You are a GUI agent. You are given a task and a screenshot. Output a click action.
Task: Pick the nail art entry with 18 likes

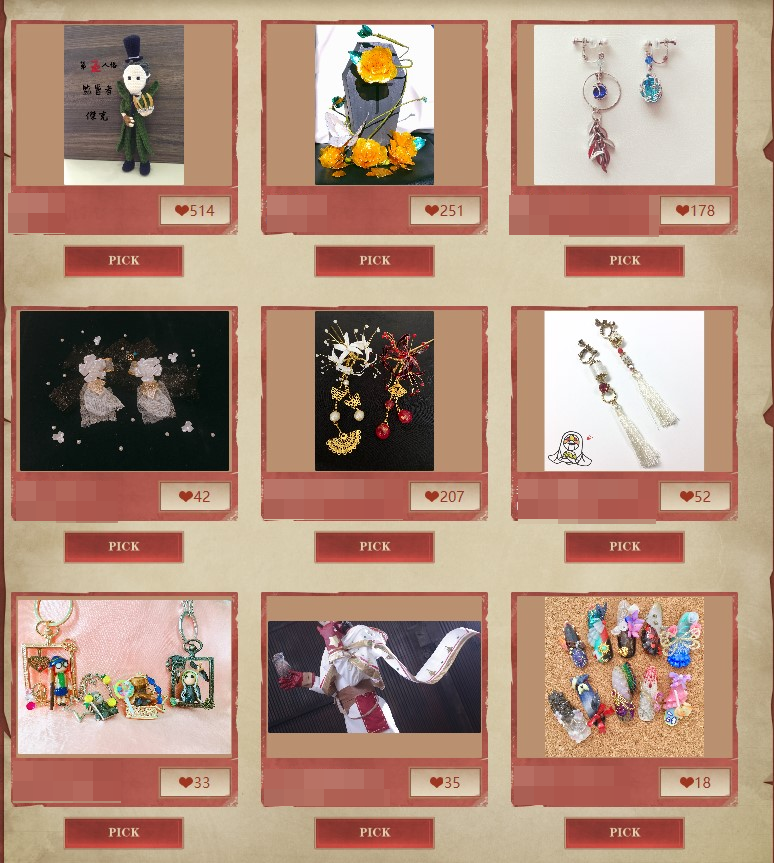624,833
